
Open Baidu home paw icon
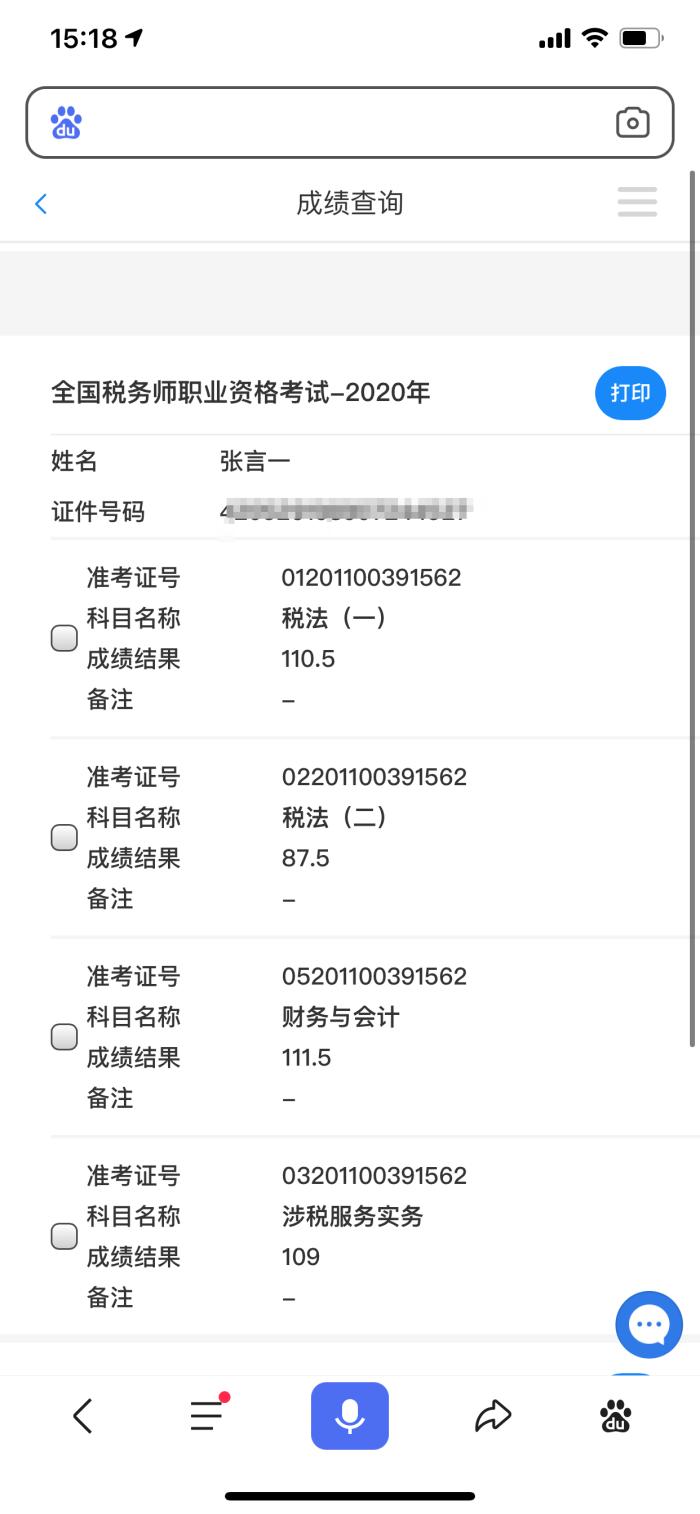[616, 1416]
